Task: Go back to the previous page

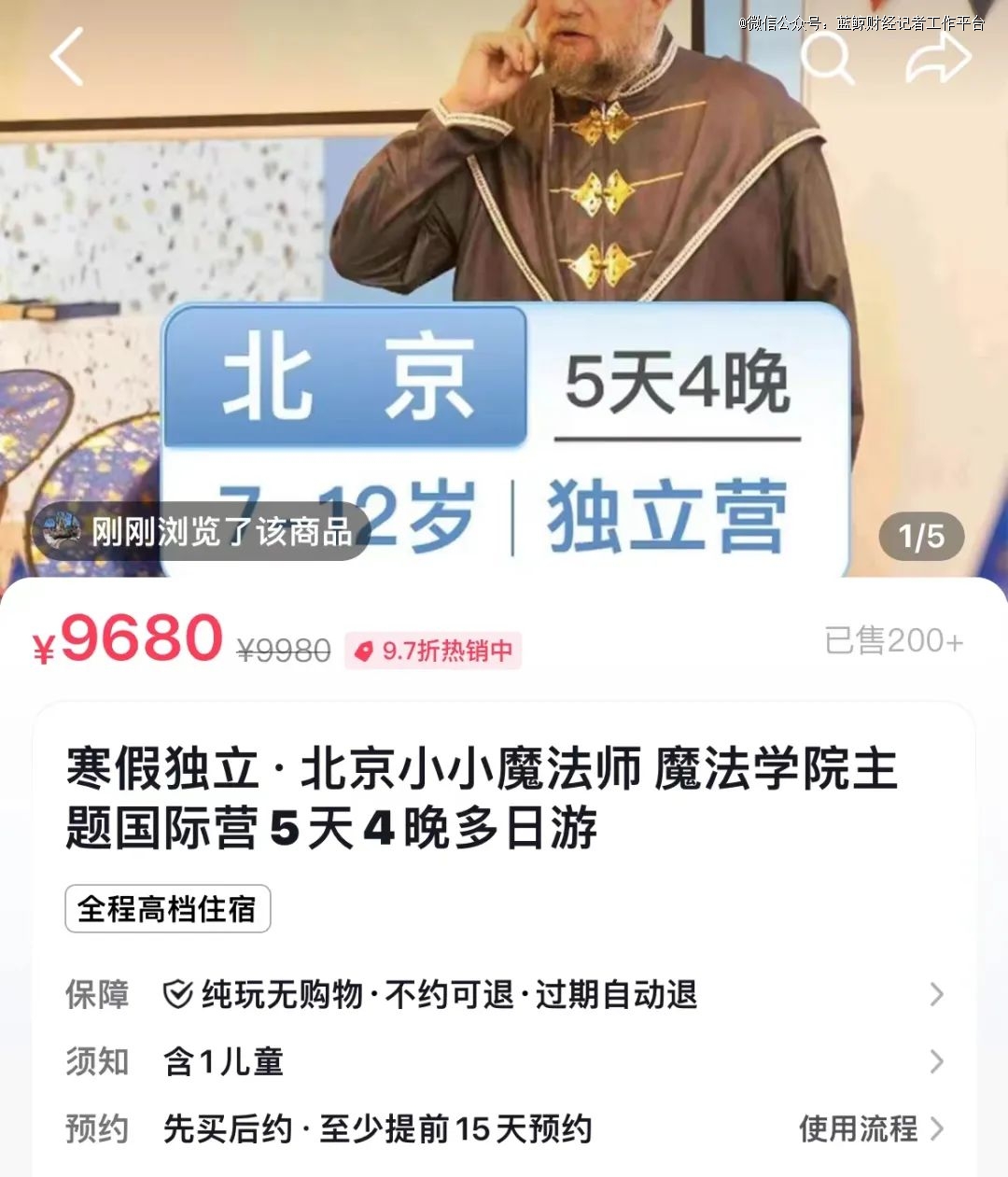Action: click(67, 56)
